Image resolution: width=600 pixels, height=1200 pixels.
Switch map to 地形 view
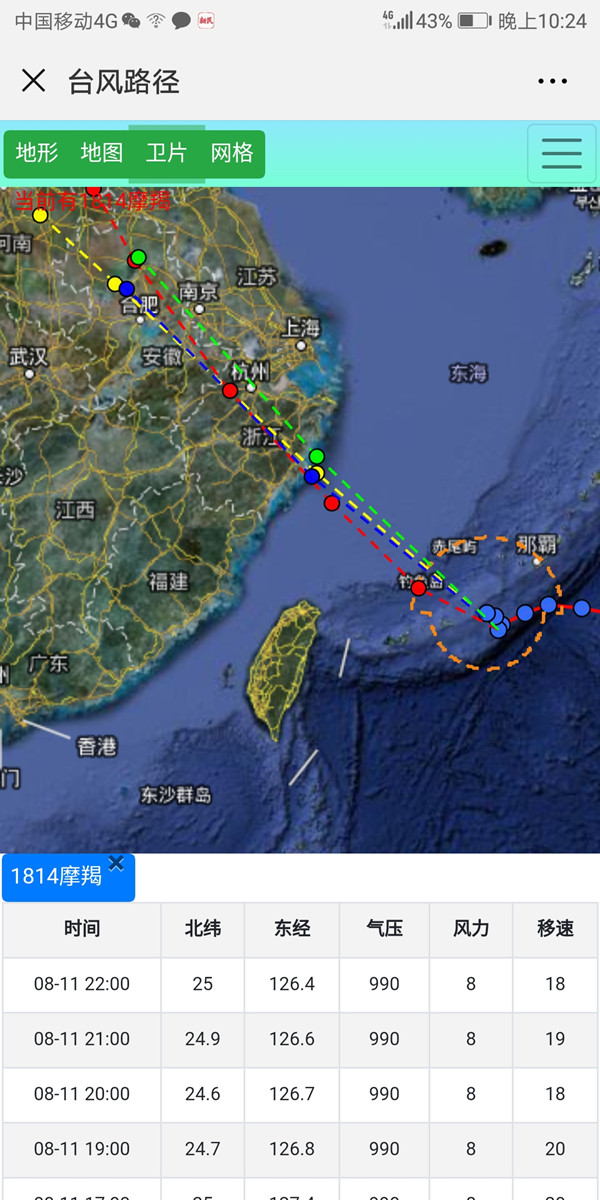point(37,153)
